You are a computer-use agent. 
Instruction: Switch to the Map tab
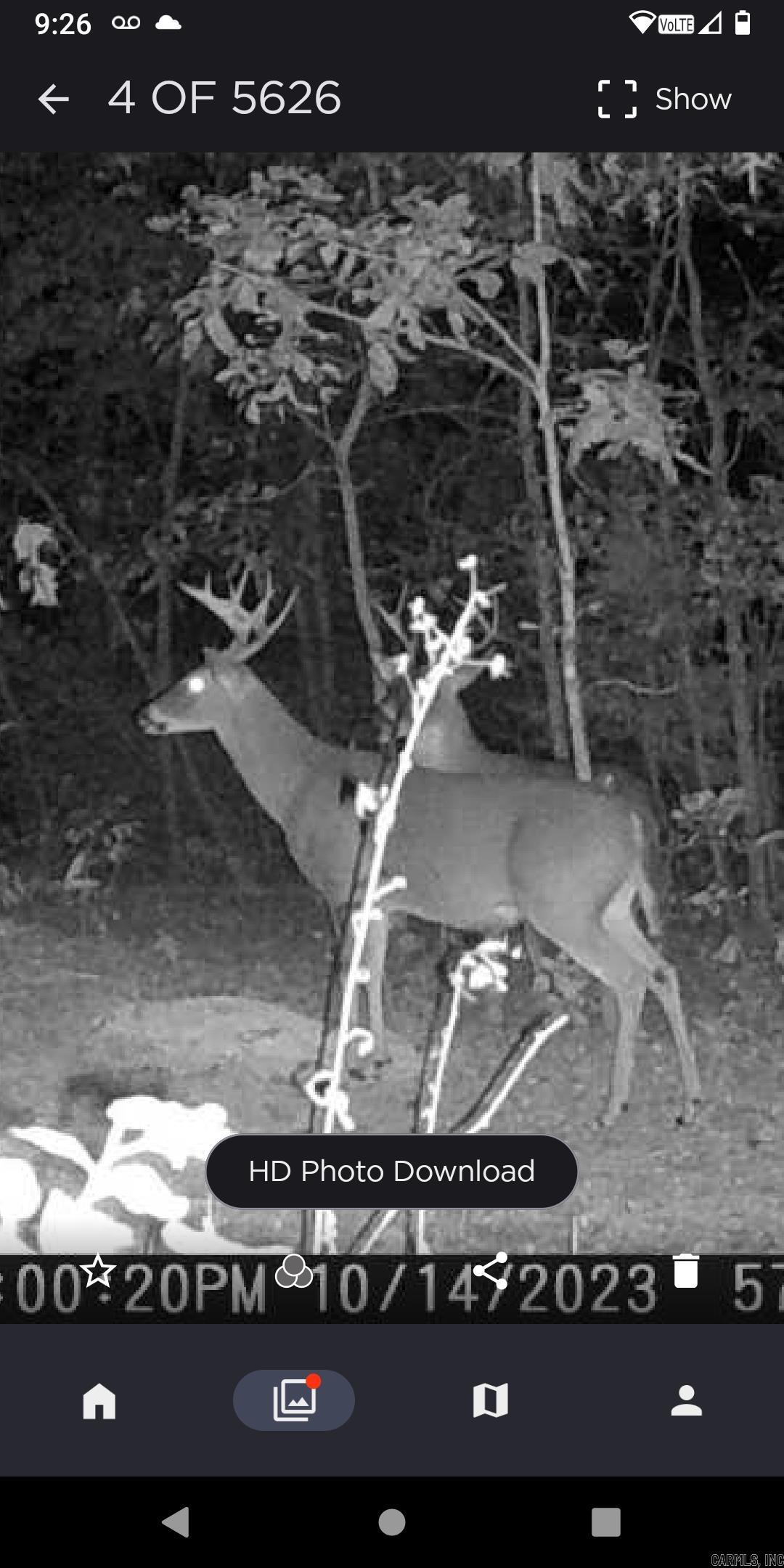click(x=490, y=1400)
